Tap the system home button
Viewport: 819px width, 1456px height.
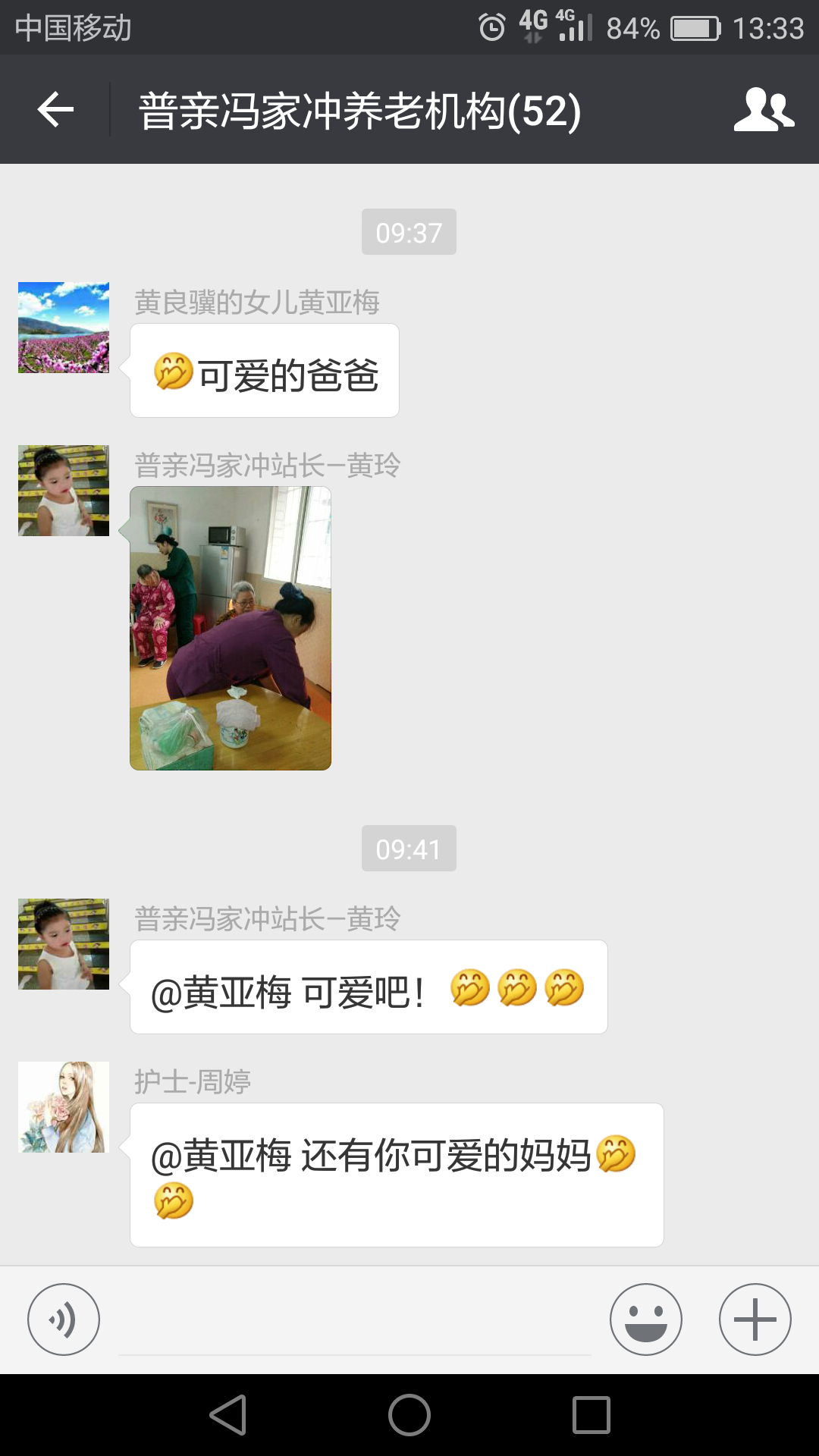[409, 1415]
